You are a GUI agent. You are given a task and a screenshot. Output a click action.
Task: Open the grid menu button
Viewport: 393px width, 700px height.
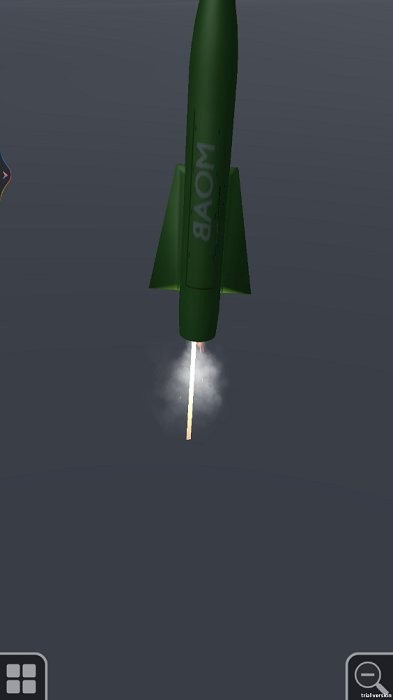point(21,677)
